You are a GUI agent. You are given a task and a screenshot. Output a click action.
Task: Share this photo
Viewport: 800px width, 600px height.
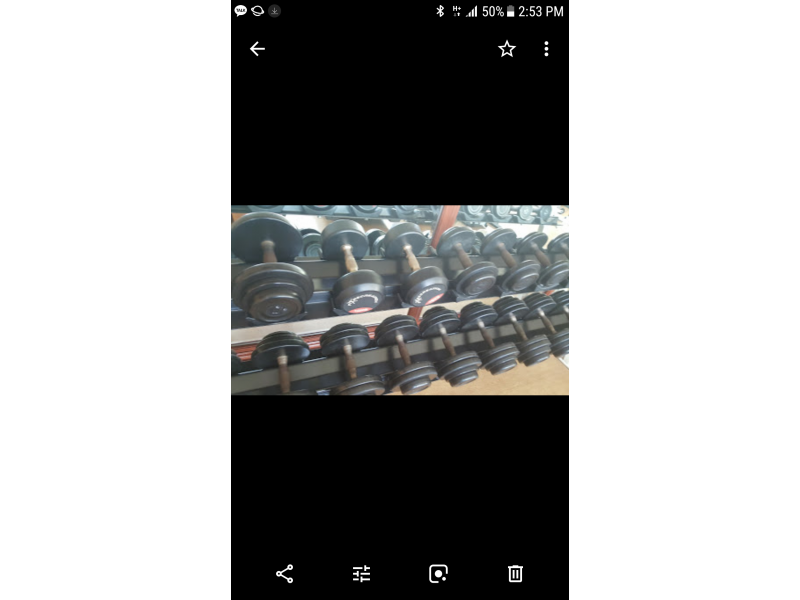(285, 573)
